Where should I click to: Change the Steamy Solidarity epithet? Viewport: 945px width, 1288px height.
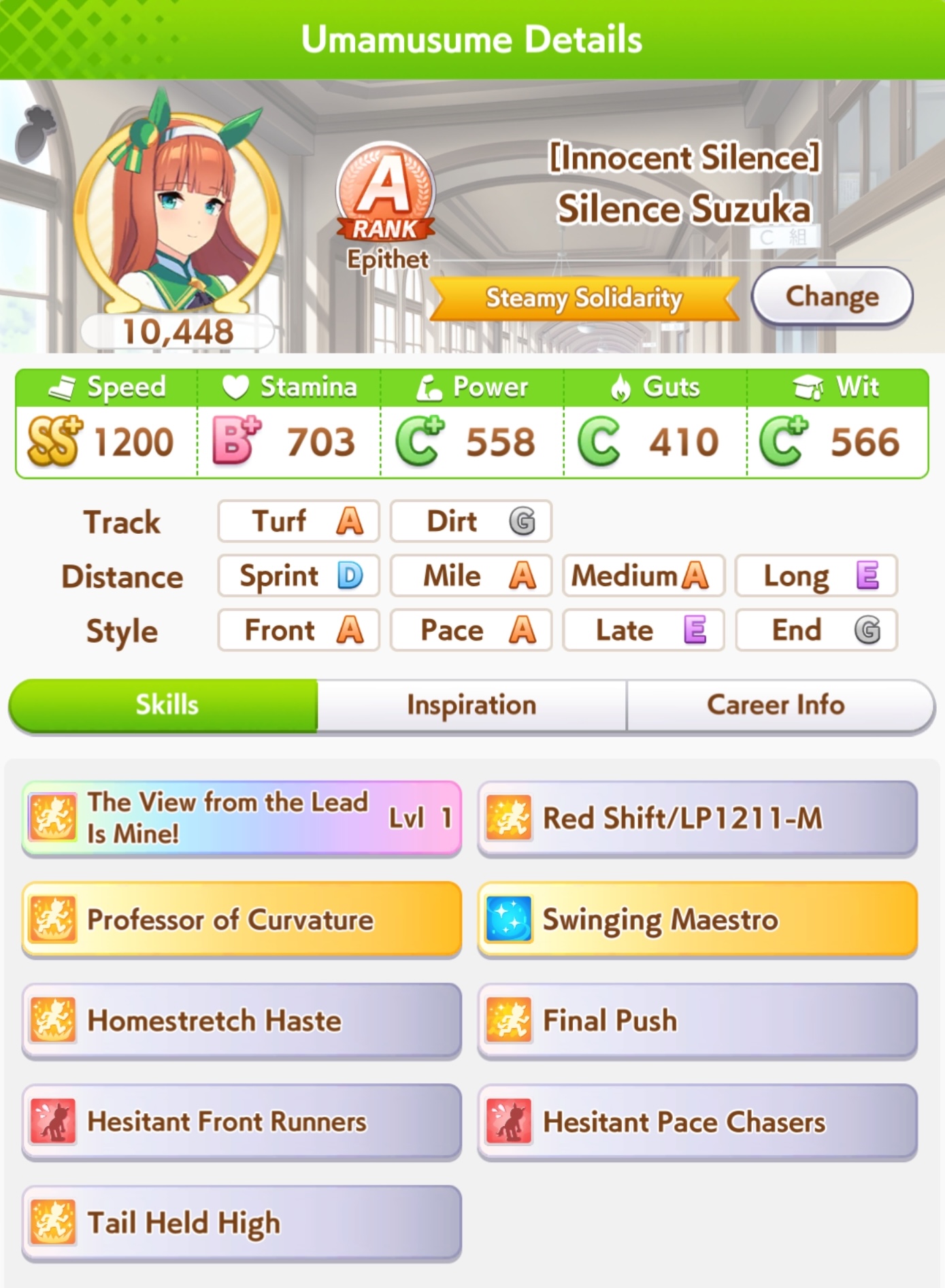pos(831,296)
